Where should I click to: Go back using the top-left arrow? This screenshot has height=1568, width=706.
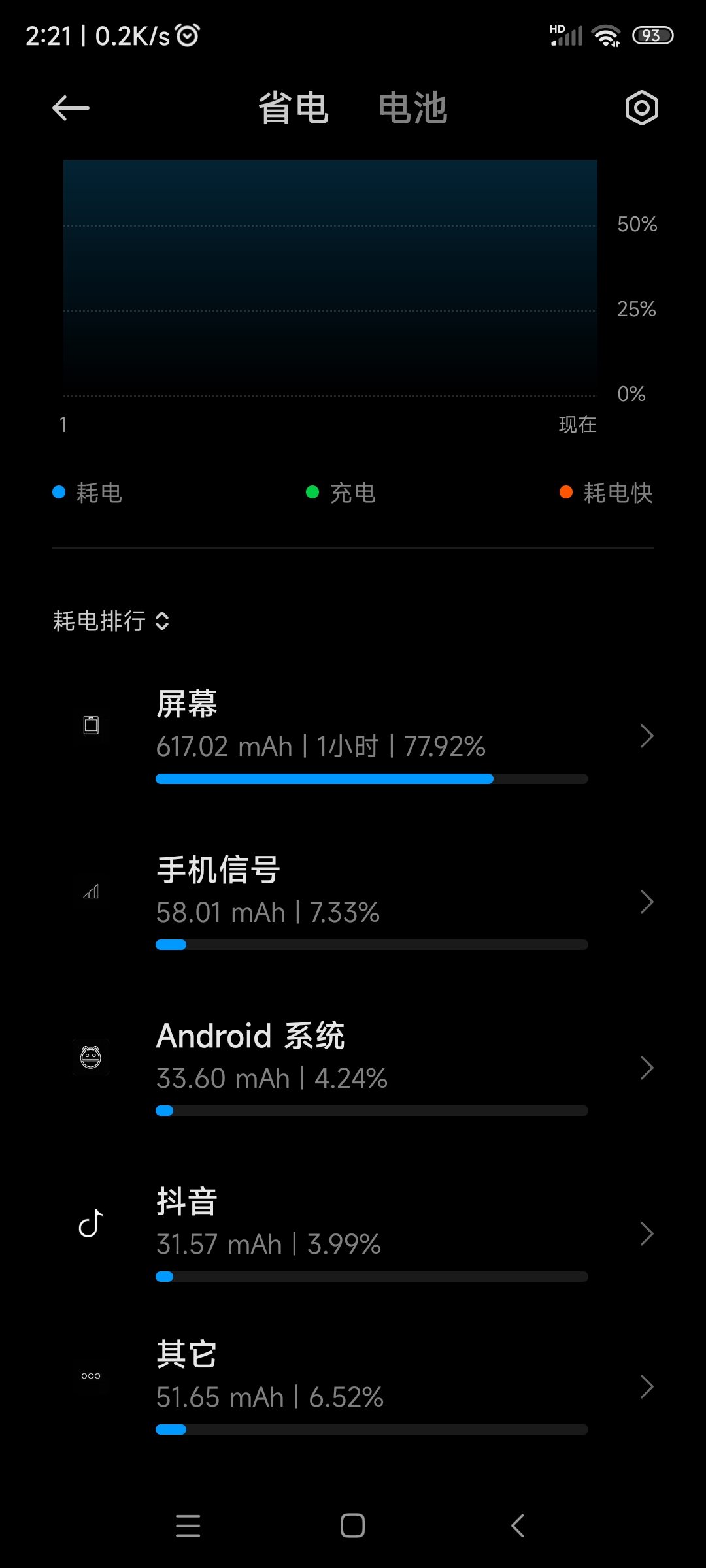tap(71, 108)
